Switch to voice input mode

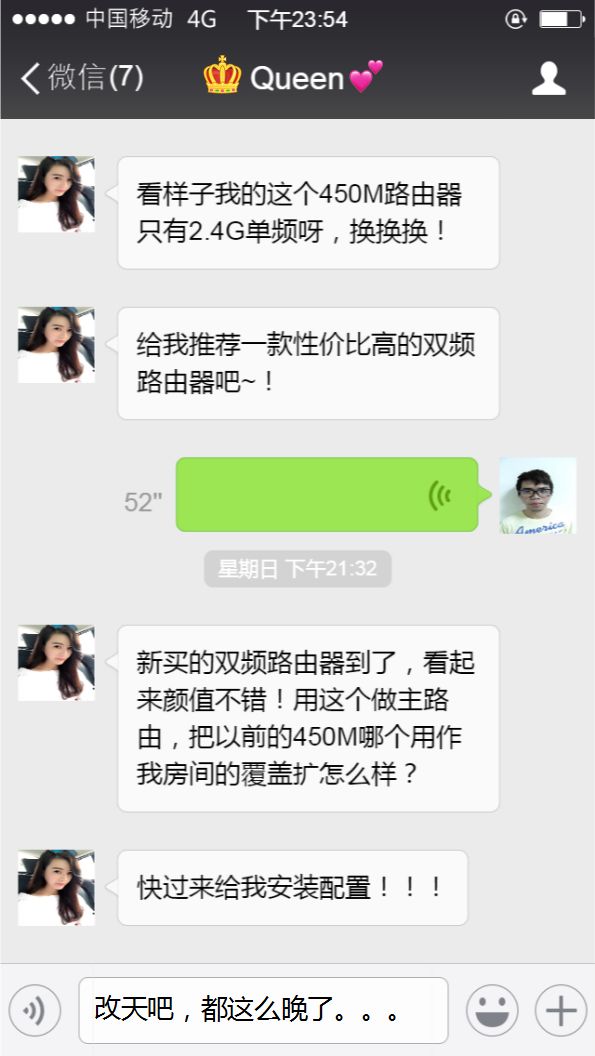34,1010
